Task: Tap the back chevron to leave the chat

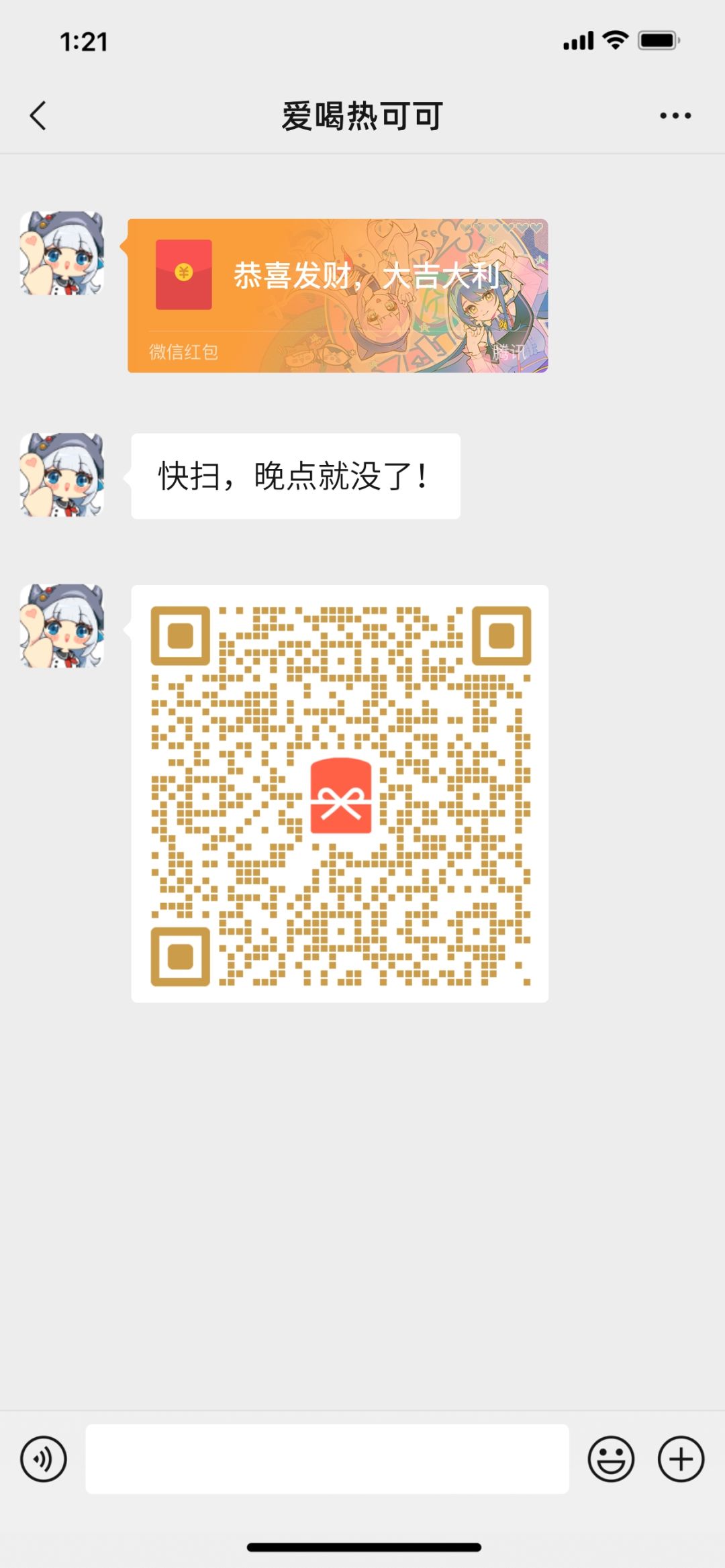Action: pos(38,115)
